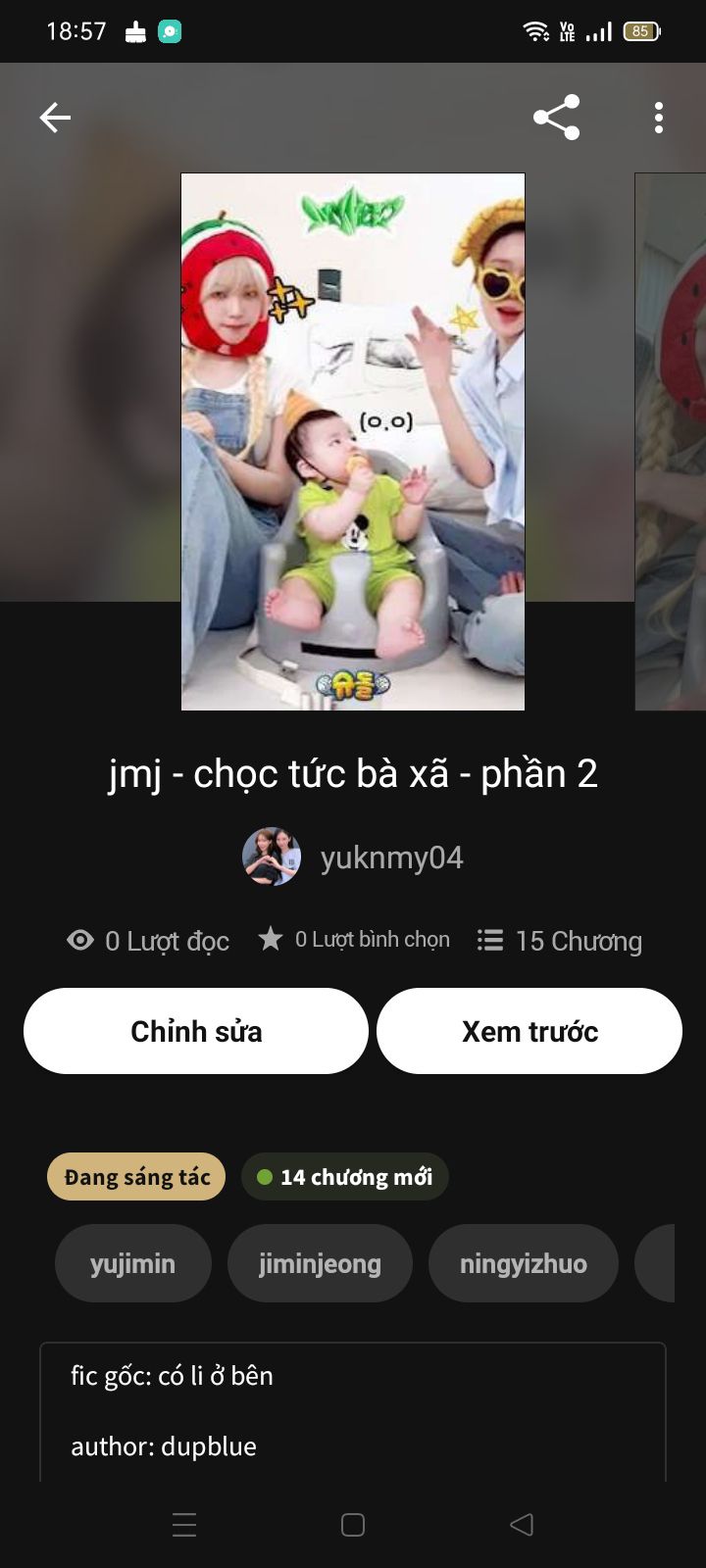Preview the story with Xem trước
706x1568 pixels.
[529, 1031]
